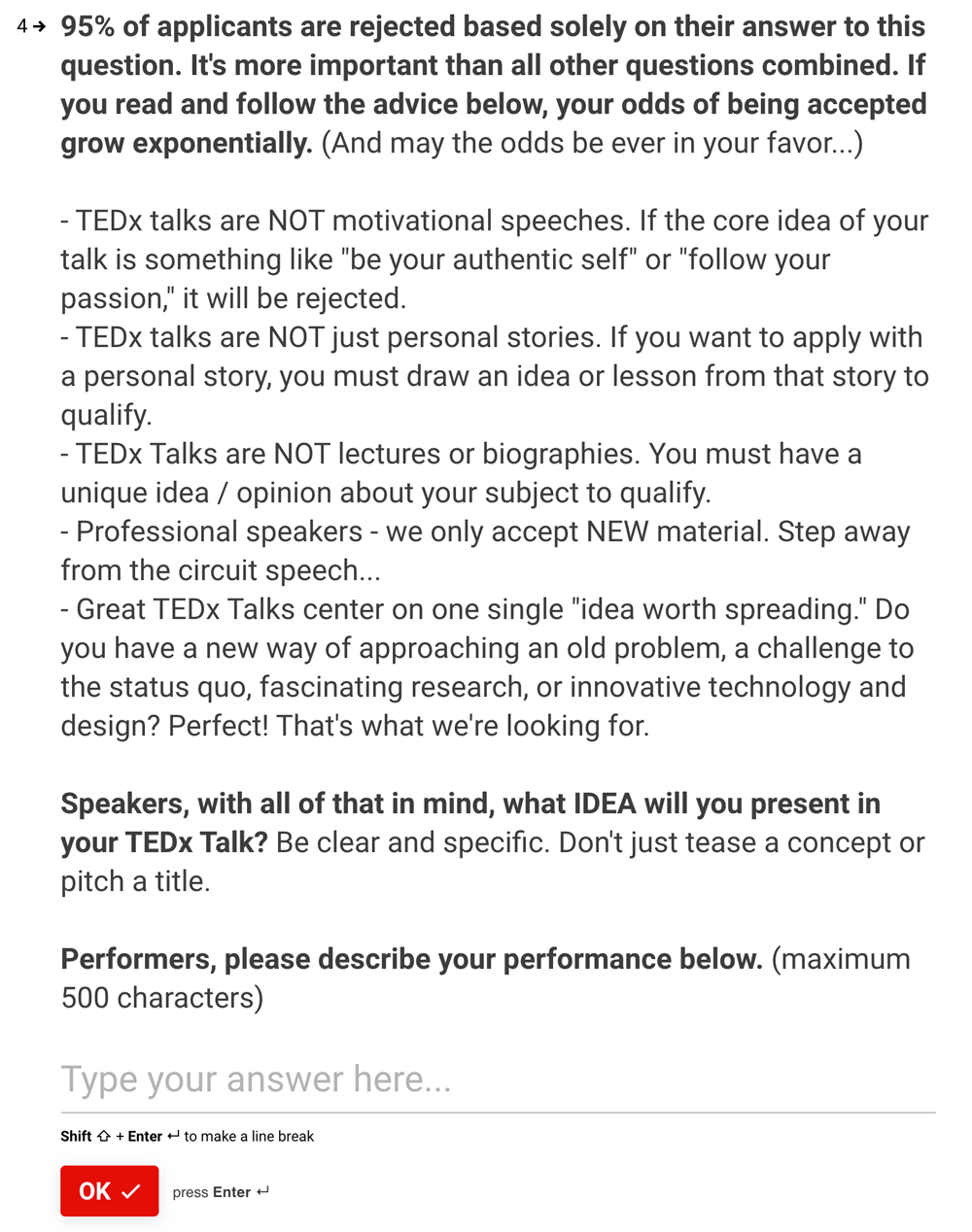972x1232 pixels.
Task: Click the return arrow next to 'press Enter'
Action: pos(260,1190)
